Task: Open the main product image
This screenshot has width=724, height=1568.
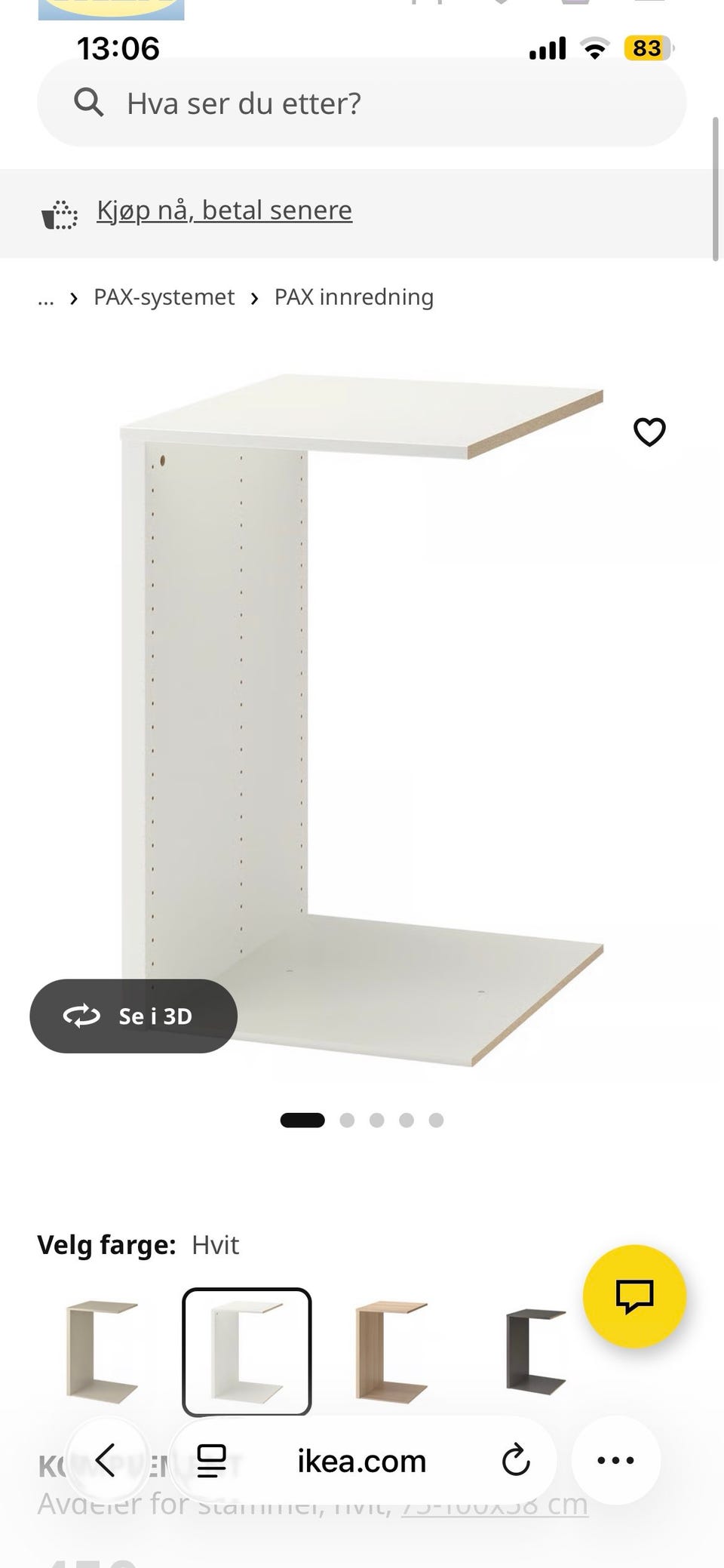Action: tap(362, 717)
